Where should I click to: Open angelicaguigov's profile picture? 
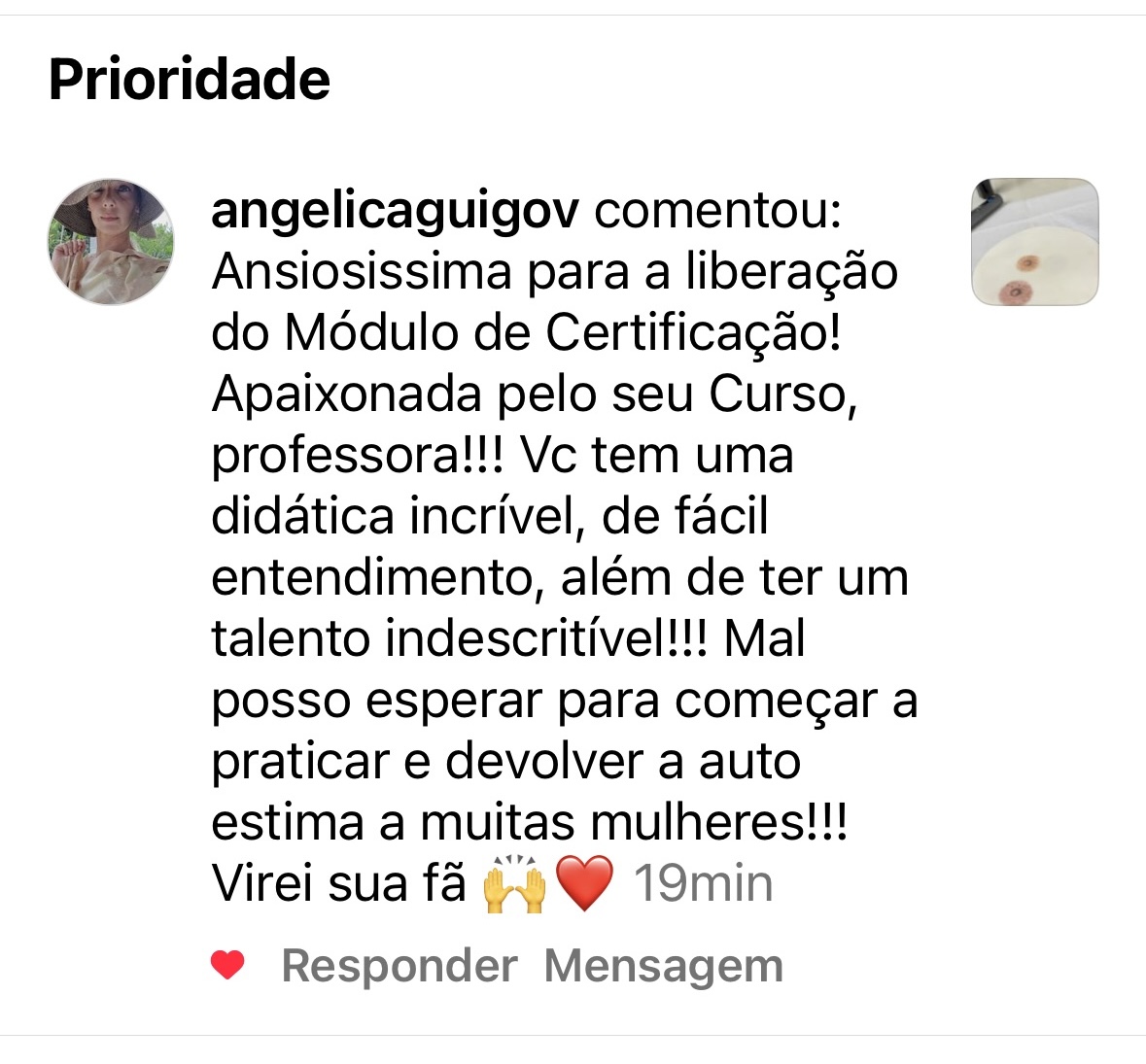pyautogui.click(x=111, y=242)
